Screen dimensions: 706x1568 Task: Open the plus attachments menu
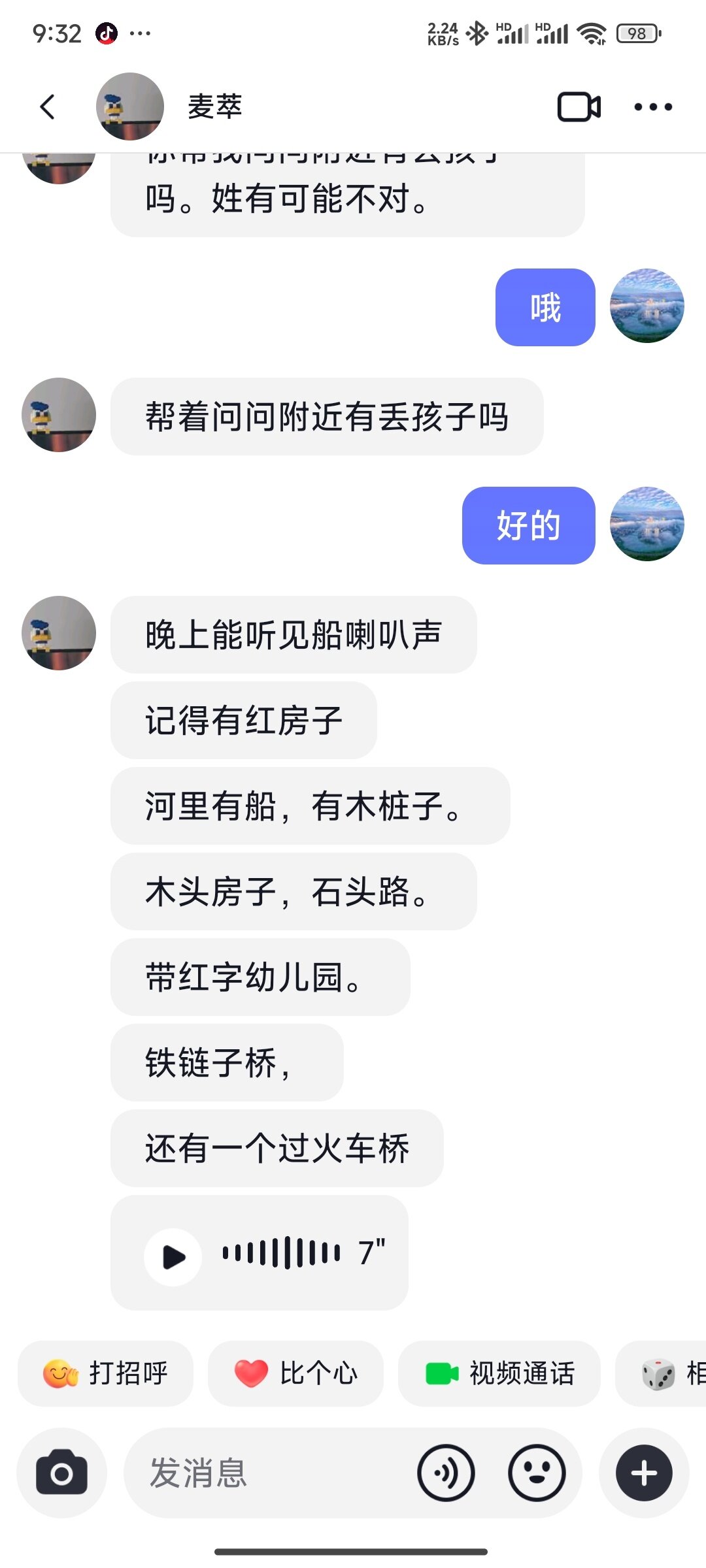click(644, 1473)
